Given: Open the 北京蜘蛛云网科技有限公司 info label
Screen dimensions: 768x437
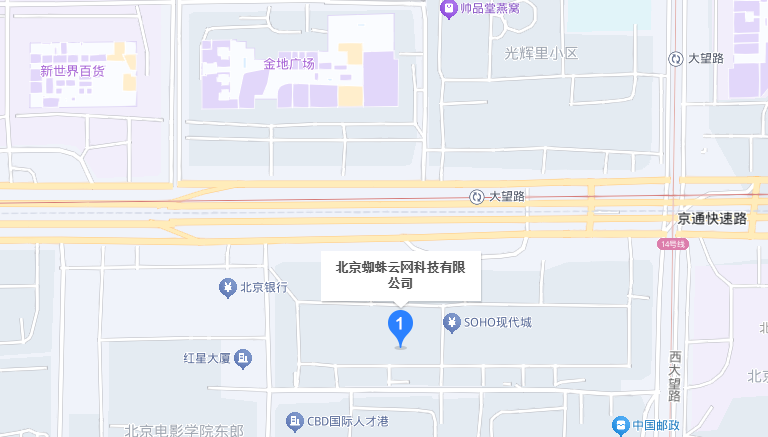Looking at the screenshot, I should (400, 275).
